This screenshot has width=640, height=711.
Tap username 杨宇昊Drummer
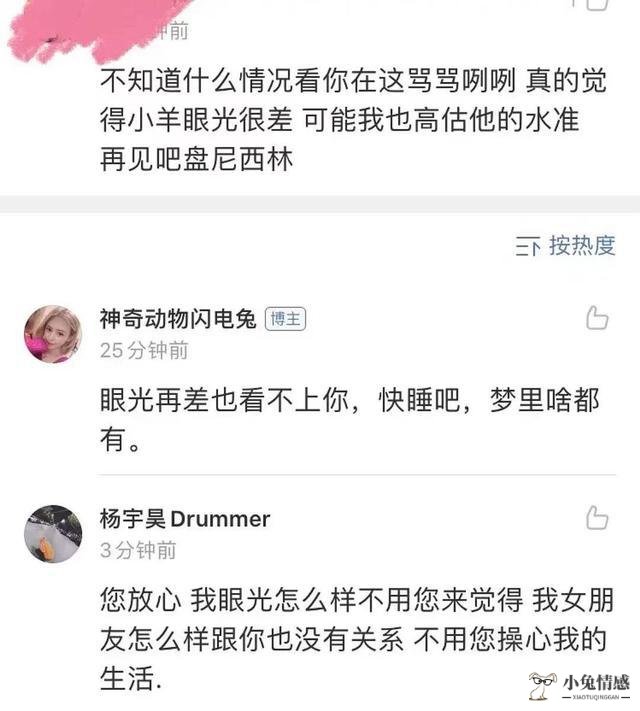click(184, 519)
